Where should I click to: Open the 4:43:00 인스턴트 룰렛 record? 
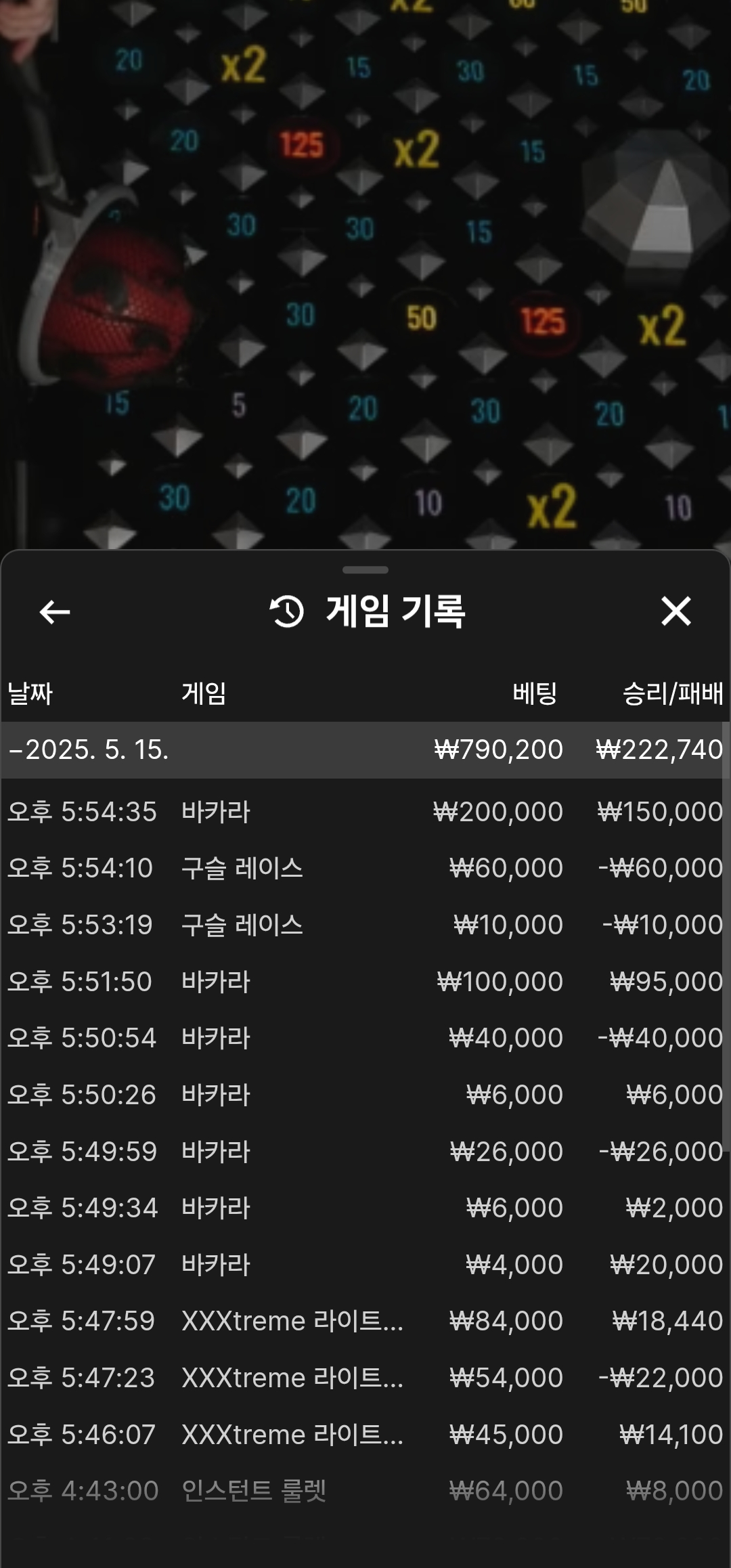click(x=365, y=1491)
